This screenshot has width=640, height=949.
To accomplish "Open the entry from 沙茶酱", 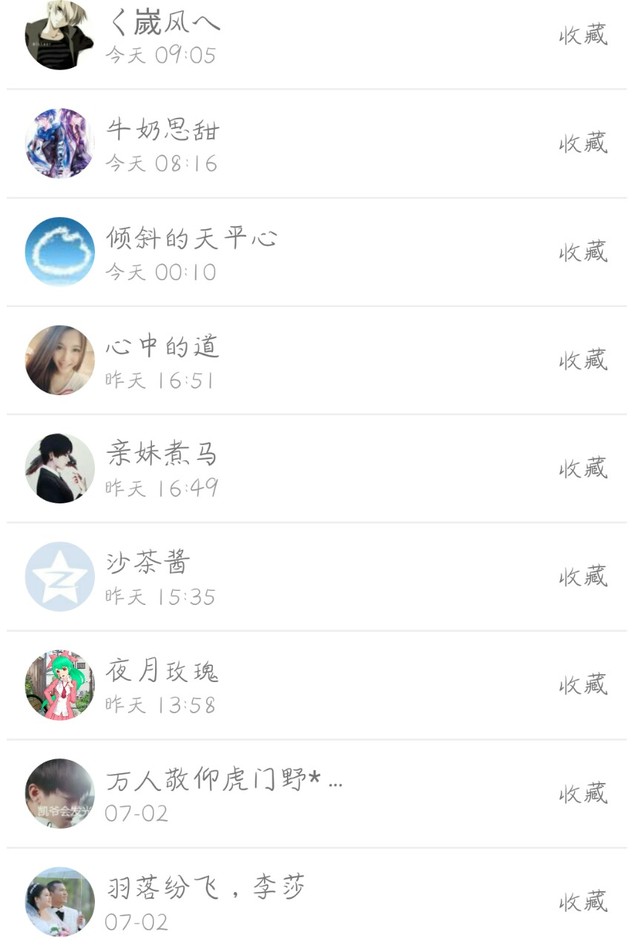I will click(x=148, y=564).
